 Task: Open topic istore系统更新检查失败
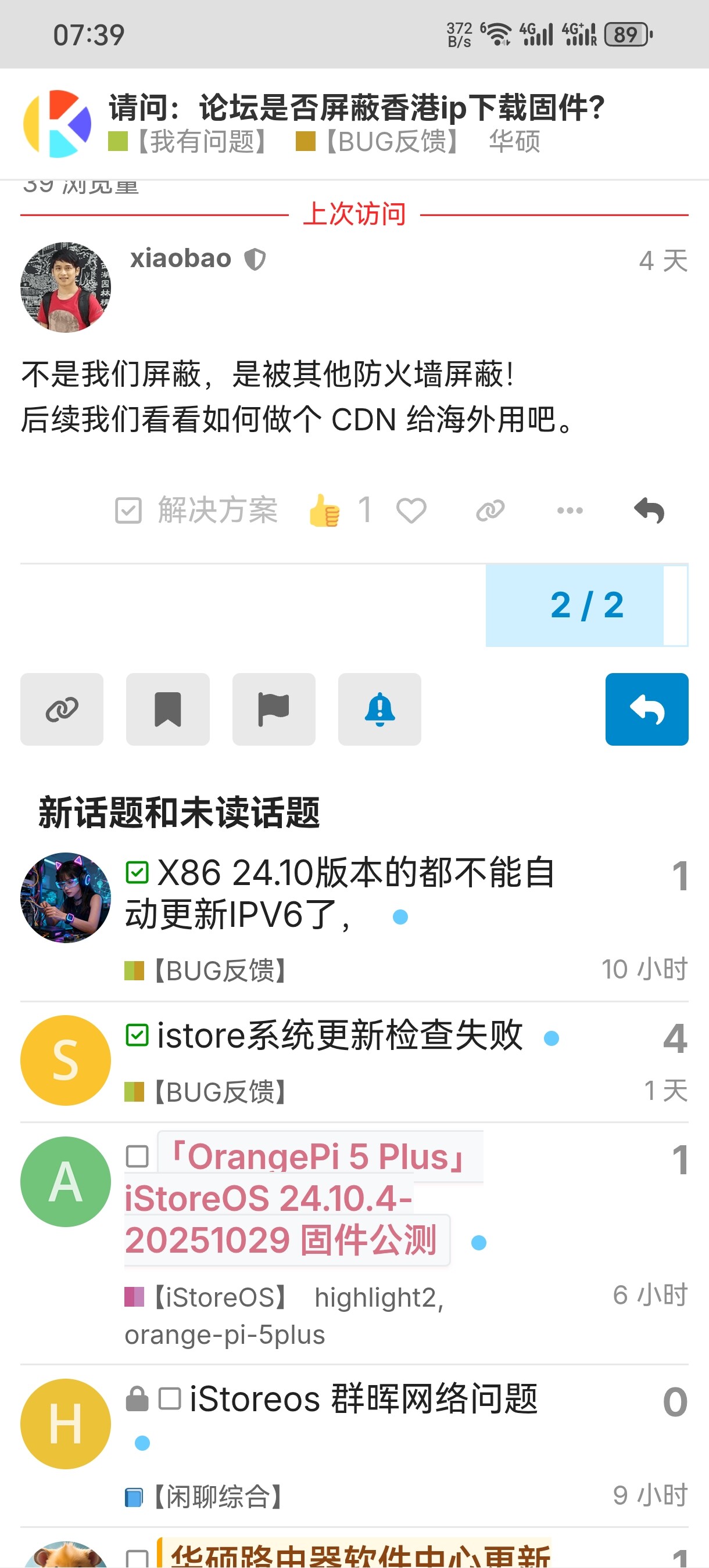[339, 1035]
